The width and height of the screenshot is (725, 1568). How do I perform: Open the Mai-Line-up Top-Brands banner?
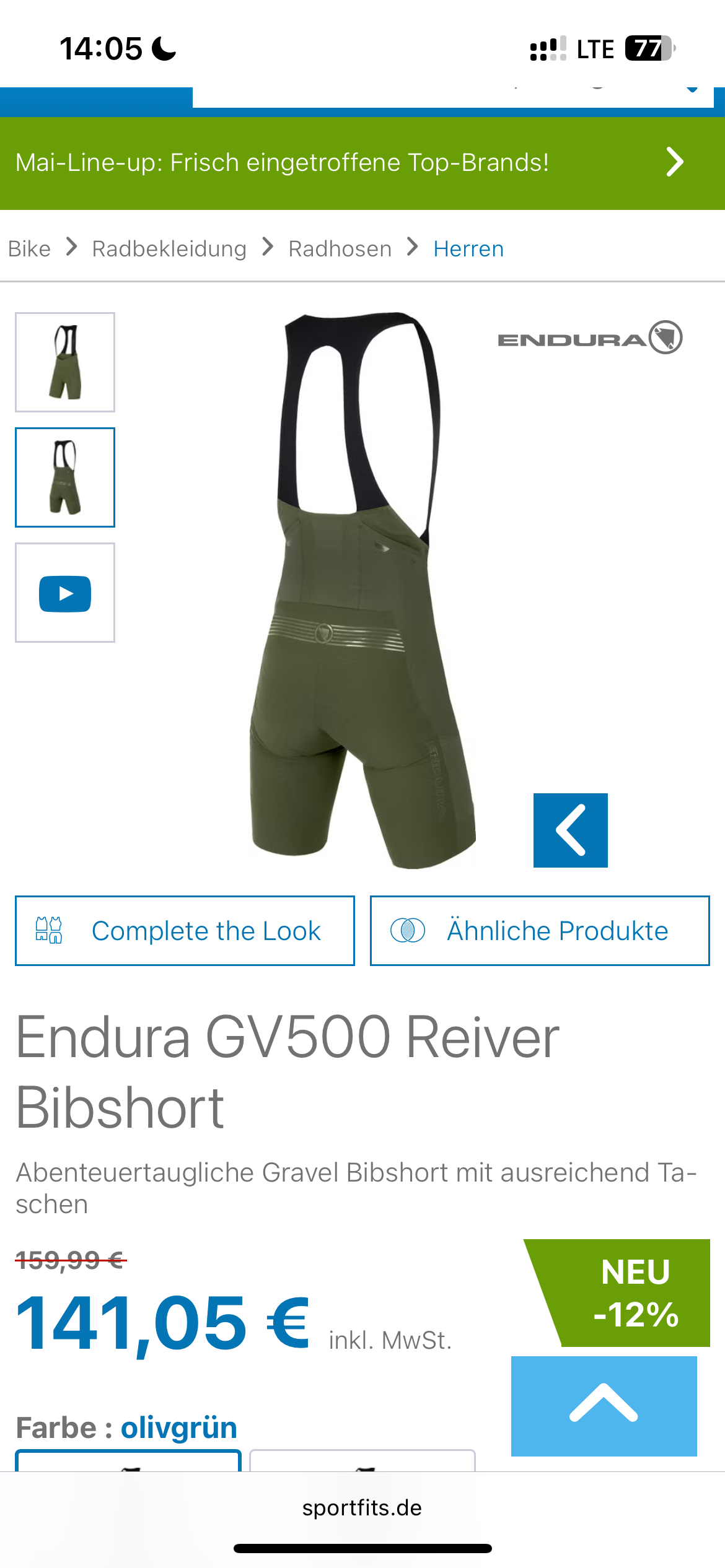[362, 163]
